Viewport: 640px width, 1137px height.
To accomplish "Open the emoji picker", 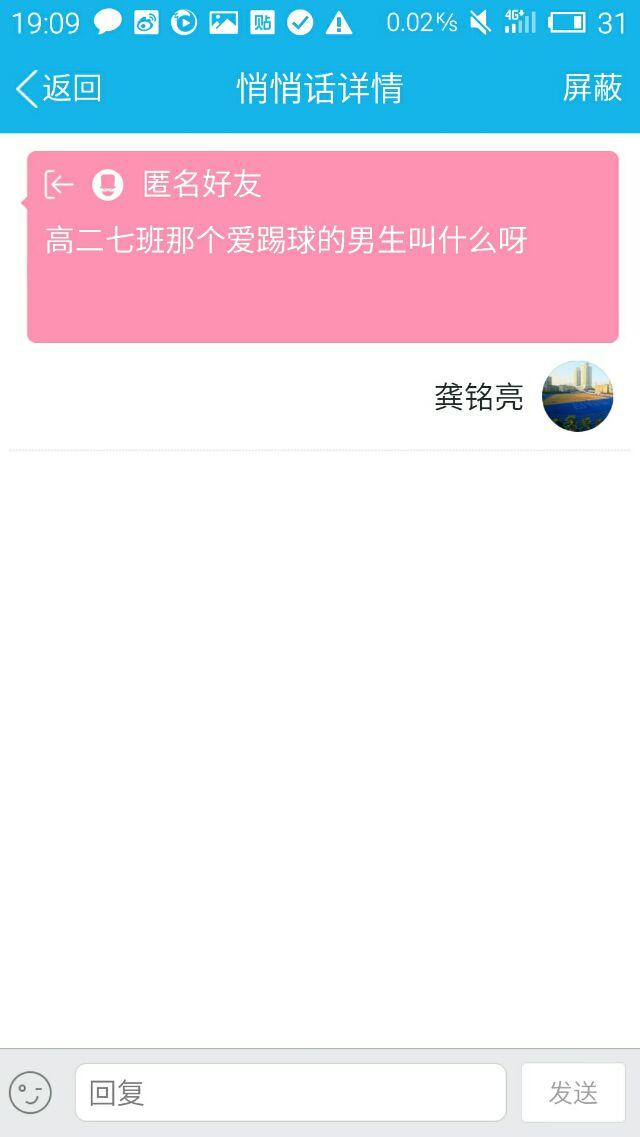I will click(30, 1092).
